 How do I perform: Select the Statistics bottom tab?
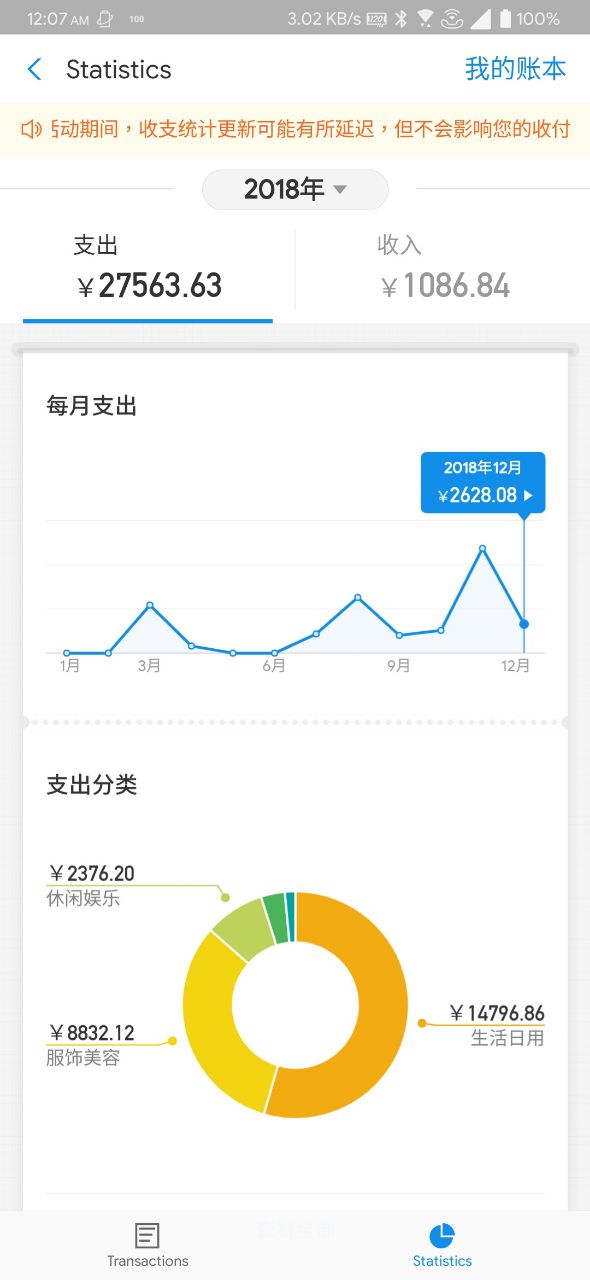(x=442, y=1245)
